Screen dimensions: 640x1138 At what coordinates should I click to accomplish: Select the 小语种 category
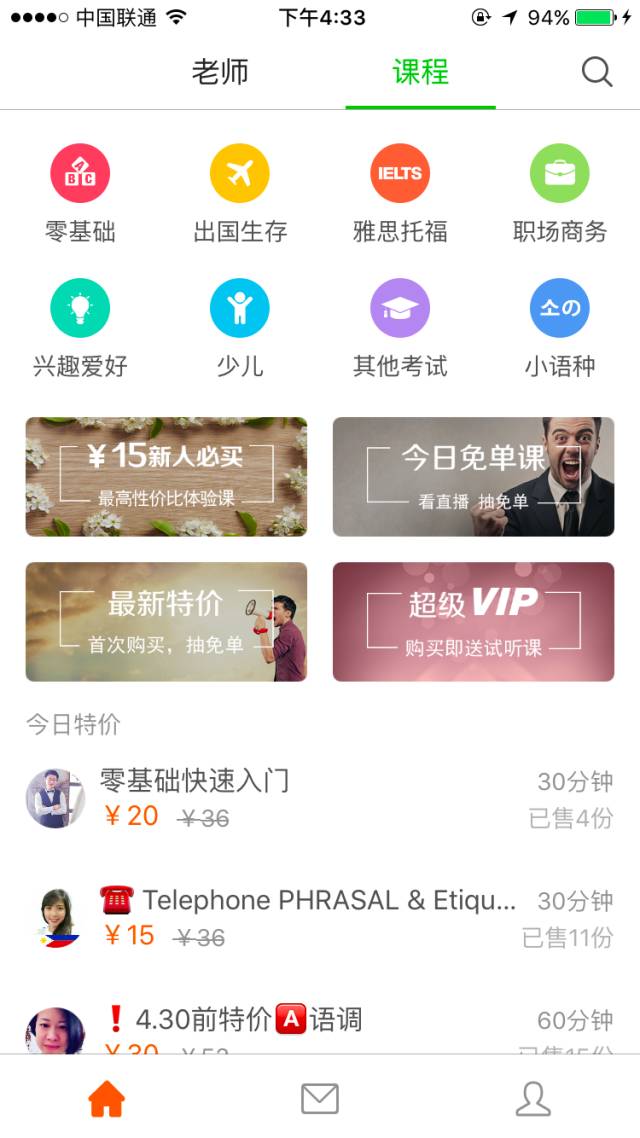tap(560, 327)
